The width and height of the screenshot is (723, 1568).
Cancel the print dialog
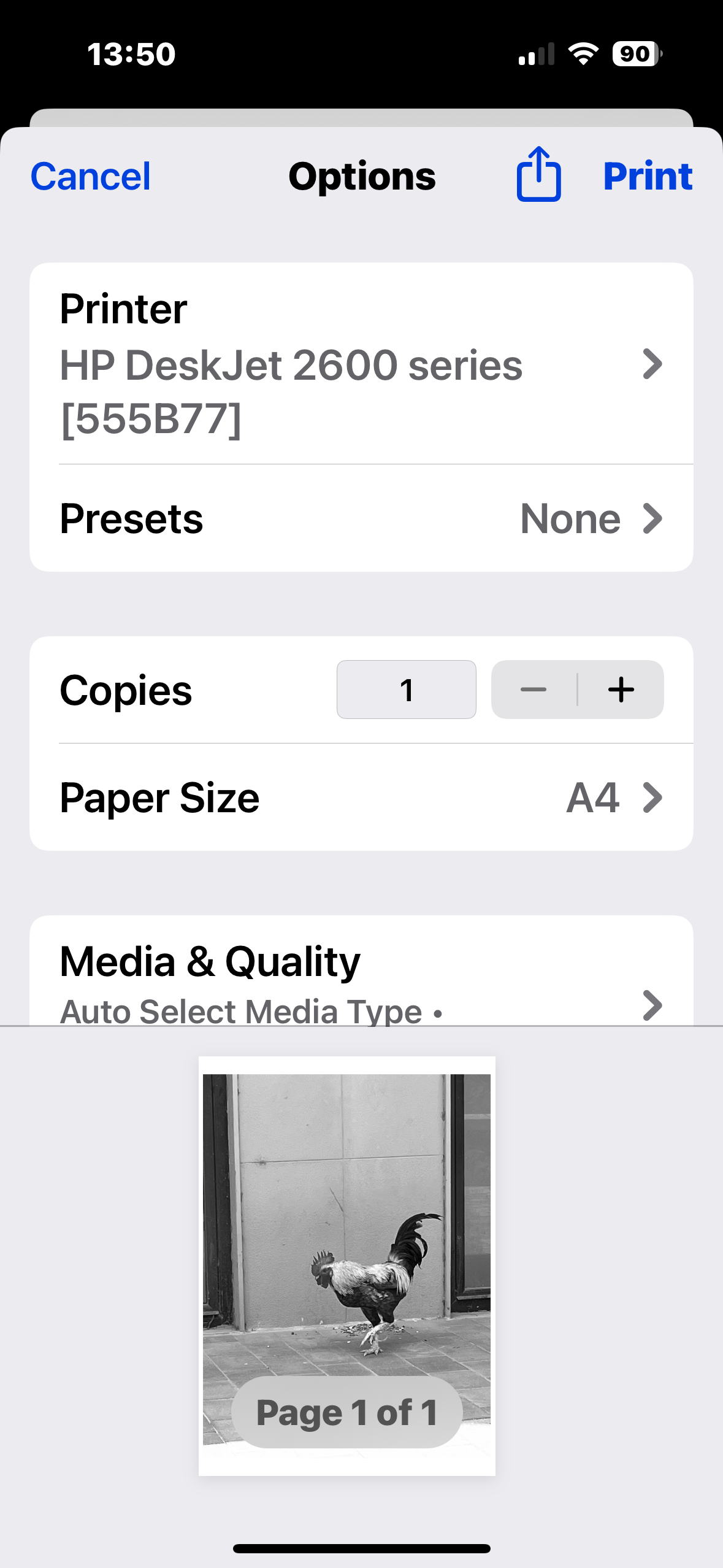[x=90, y=176]
